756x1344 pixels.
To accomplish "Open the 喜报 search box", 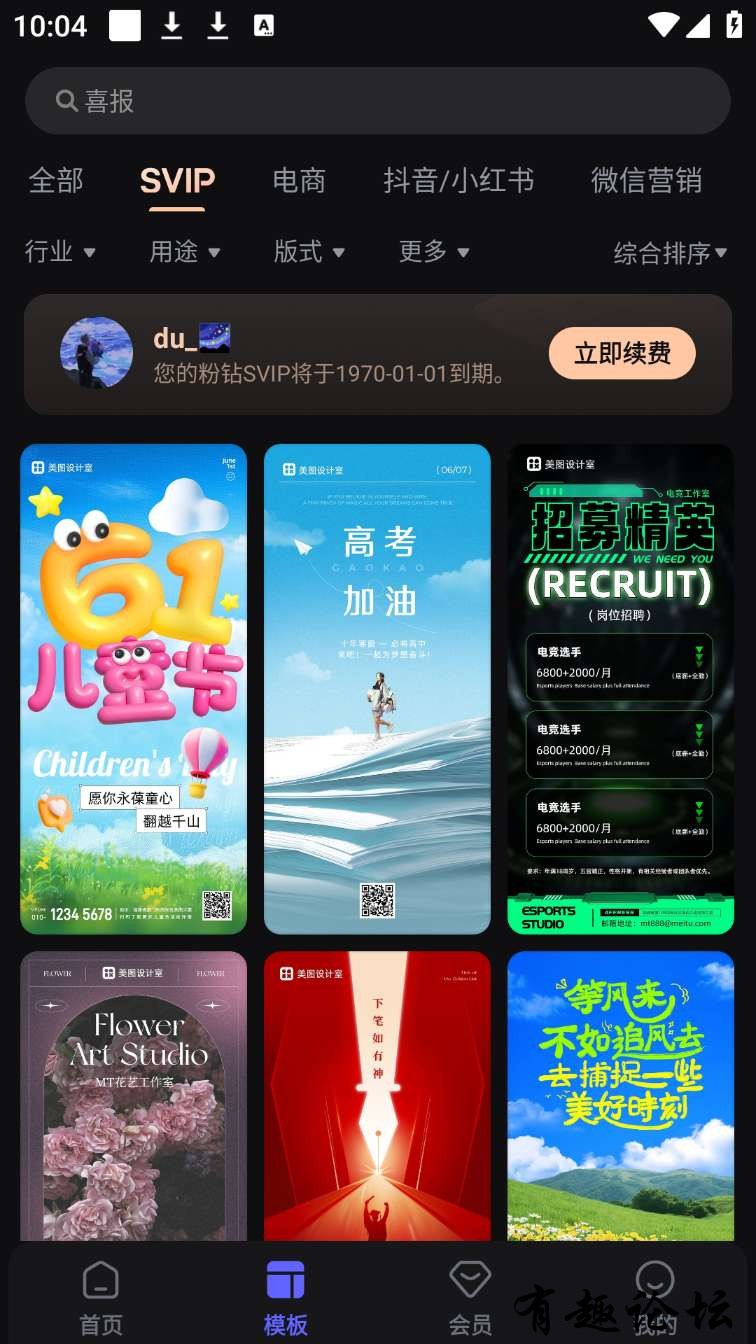I will (378, 101).
